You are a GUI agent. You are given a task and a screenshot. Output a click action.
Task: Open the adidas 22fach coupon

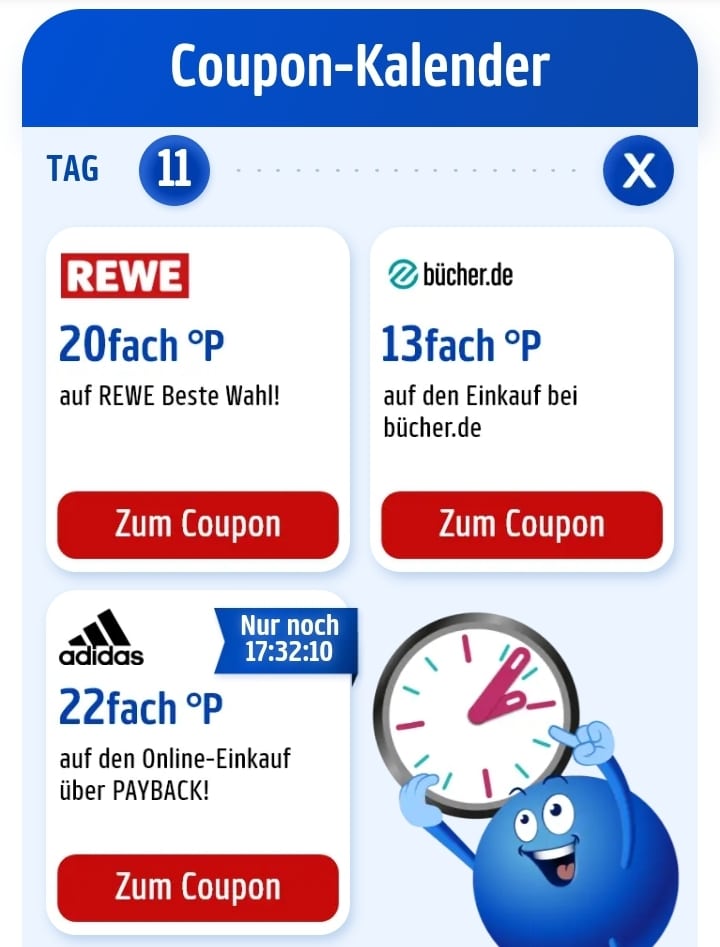pyautogui.click(x=198, y=887)
